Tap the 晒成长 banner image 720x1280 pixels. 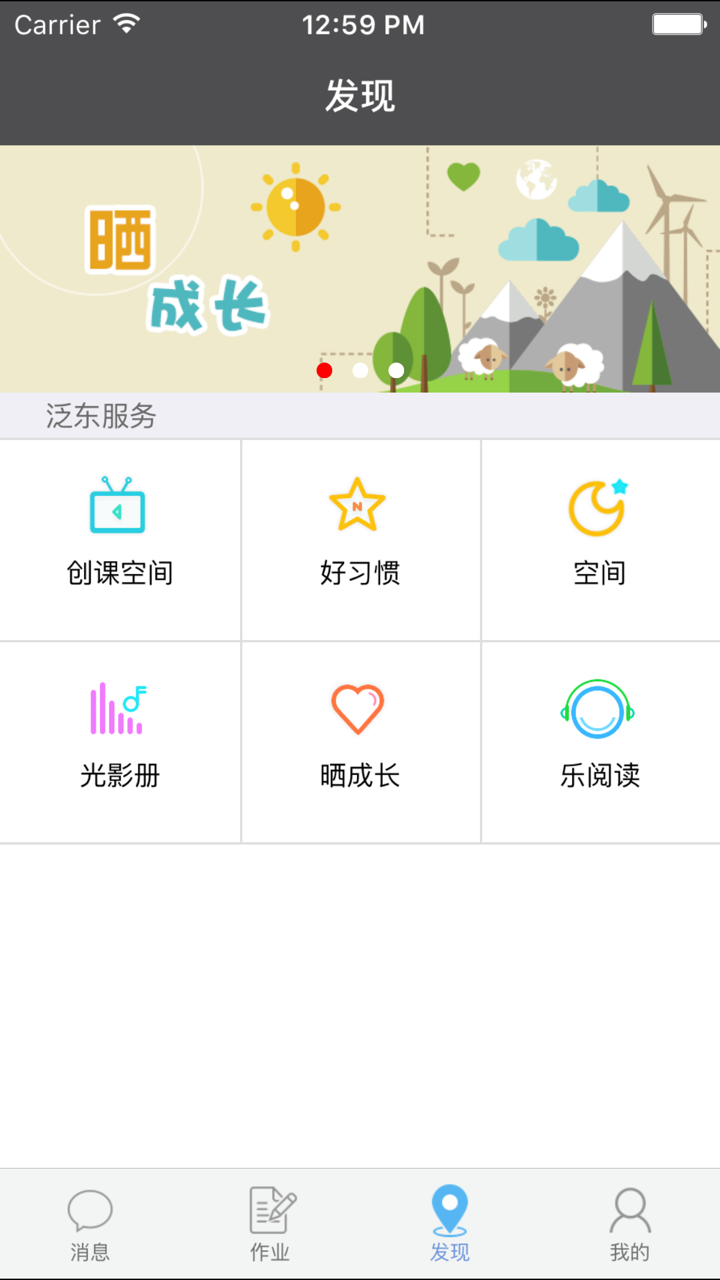(x=360, y=270)
